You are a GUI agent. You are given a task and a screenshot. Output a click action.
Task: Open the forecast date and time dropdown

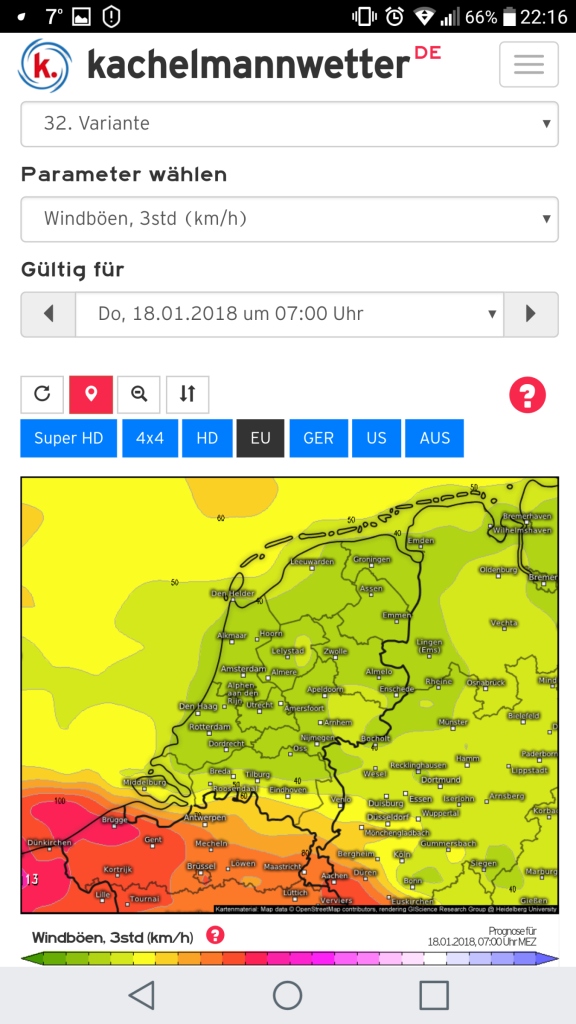coord(290,314)
